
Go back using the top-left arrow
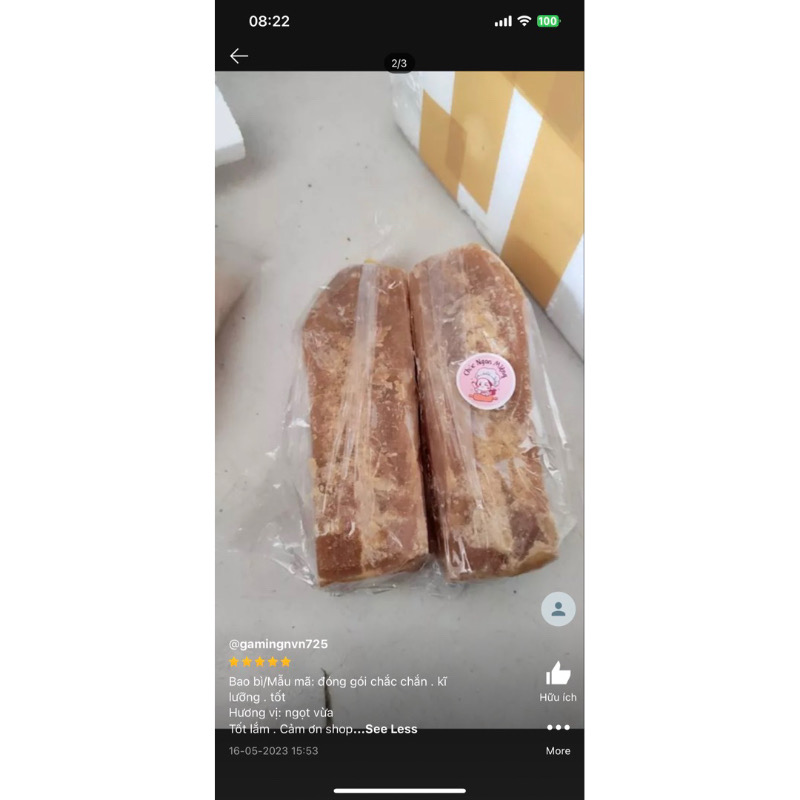[x=238, y=56]
